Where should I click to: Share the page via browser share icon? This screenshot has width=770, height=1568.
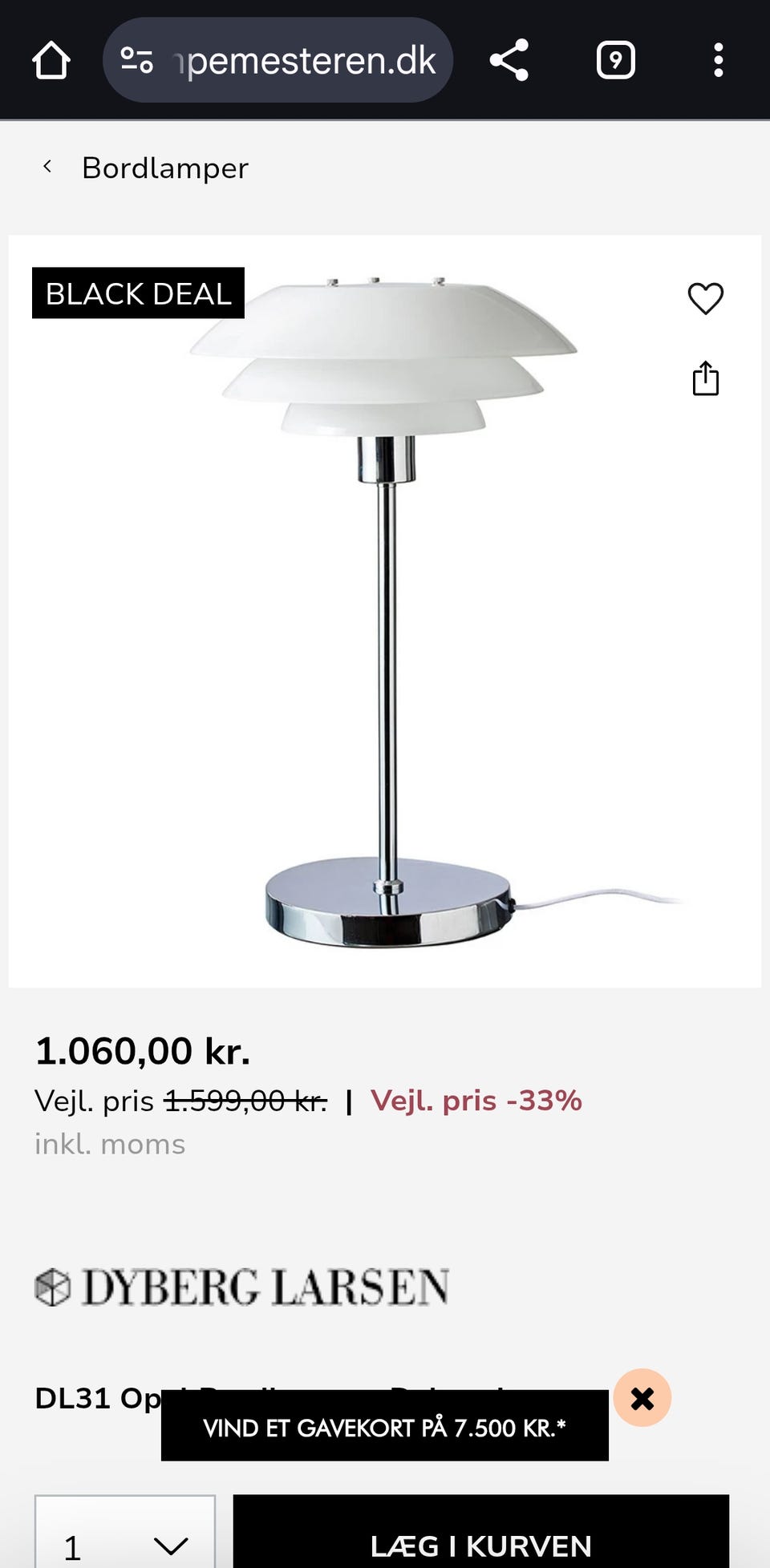pos(509,59)
